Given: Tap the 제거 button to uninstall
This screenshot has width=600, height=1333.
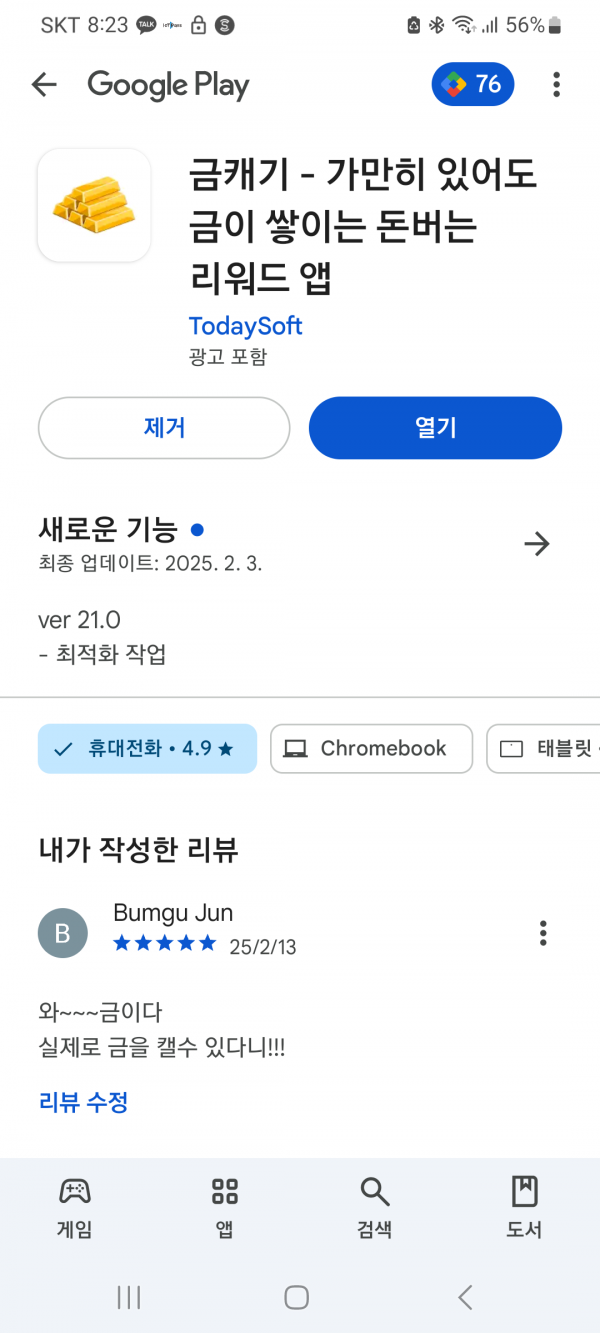Looking at the screenshot, I should coord(164,428).
